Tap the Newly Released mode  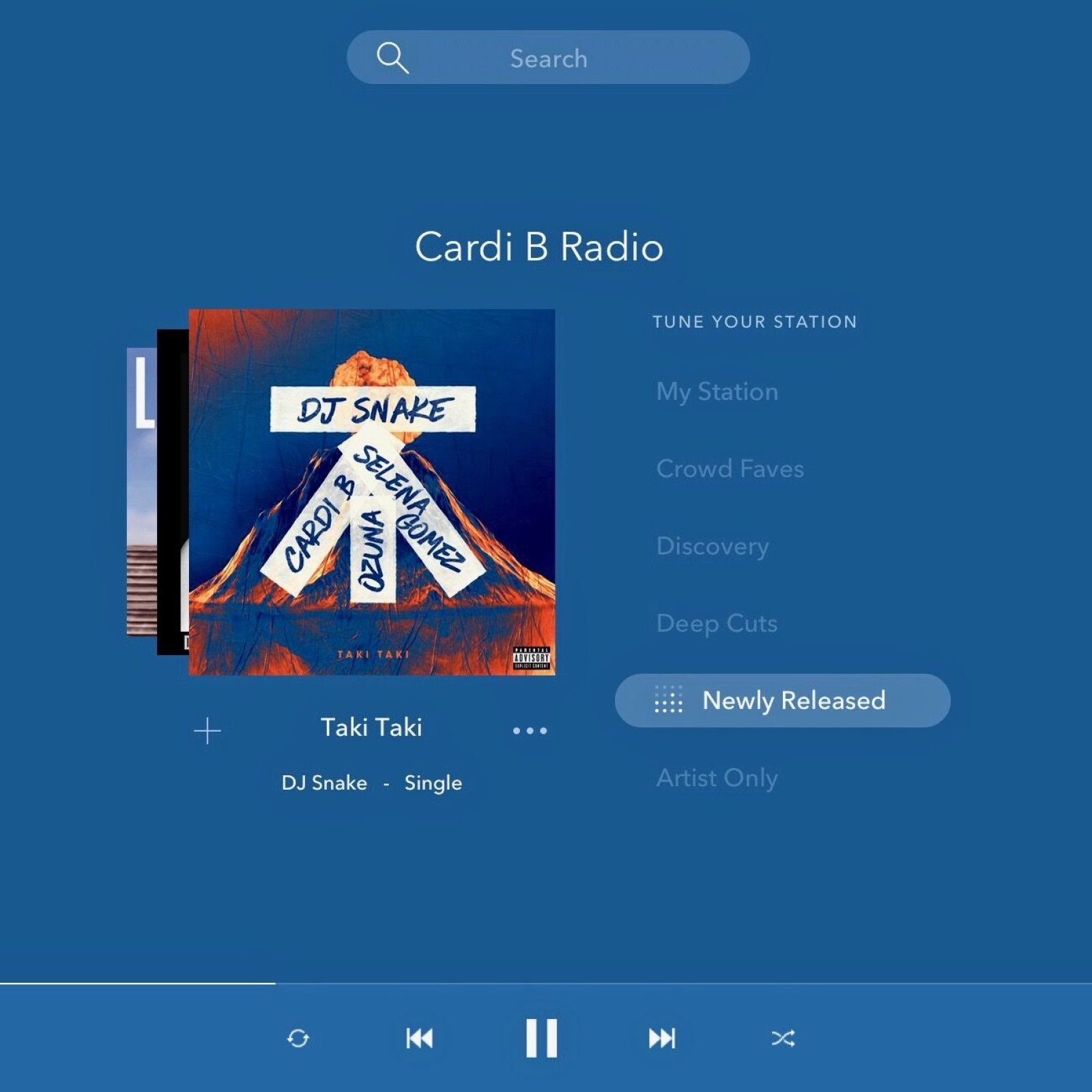pos(782,701)
